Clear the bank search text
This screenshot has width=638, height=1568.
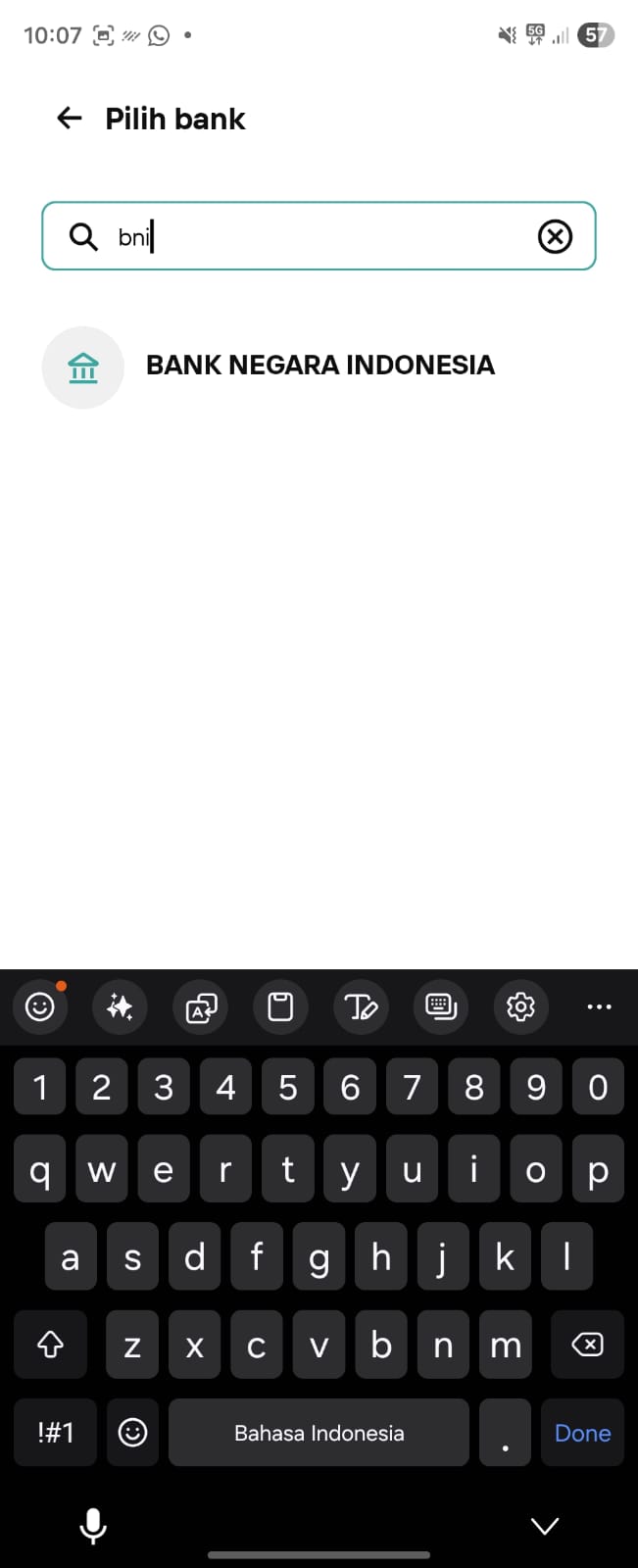[x=555, y=236]
